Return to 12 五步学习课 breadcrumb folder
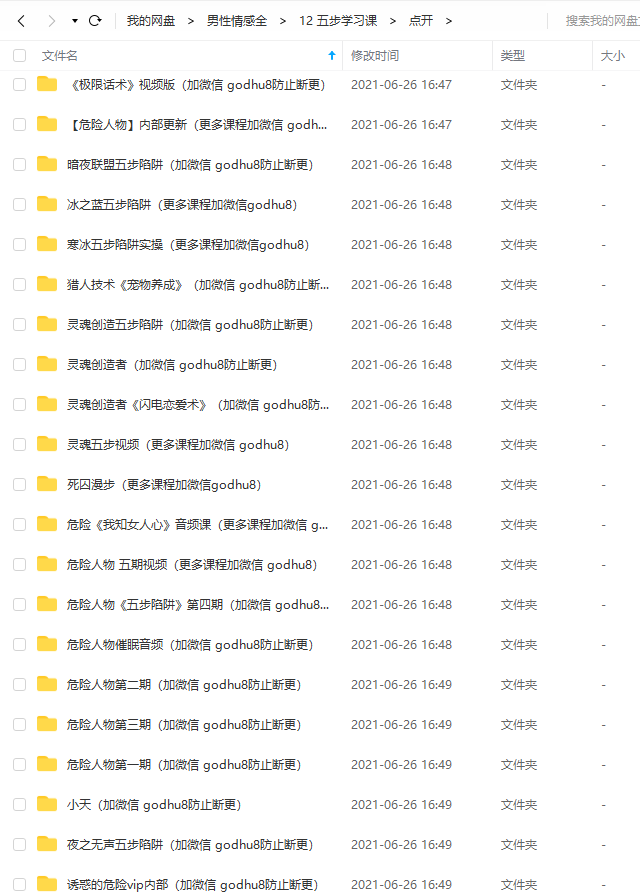 pyautogui.click(x=338, y=20)
